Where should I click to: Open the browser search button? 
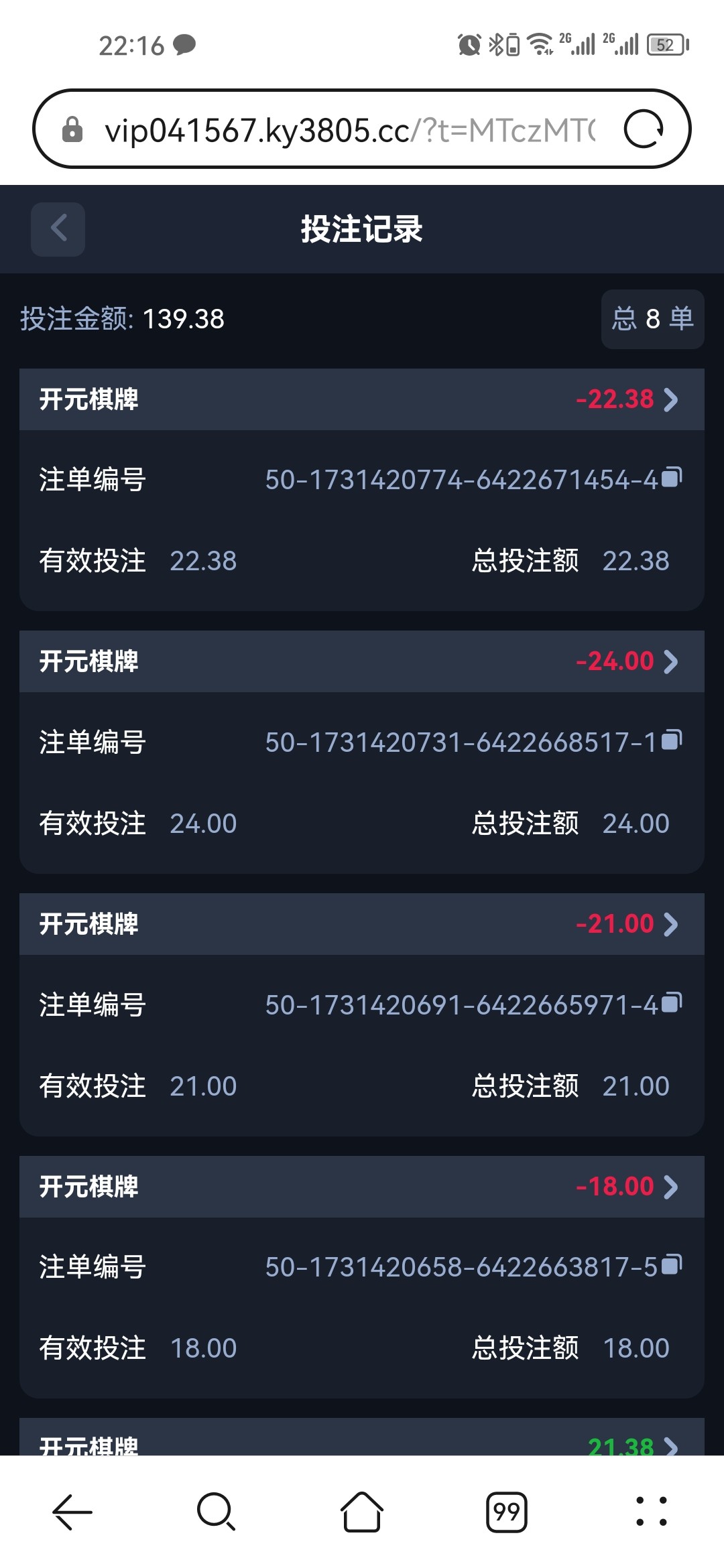point(217,1512)
